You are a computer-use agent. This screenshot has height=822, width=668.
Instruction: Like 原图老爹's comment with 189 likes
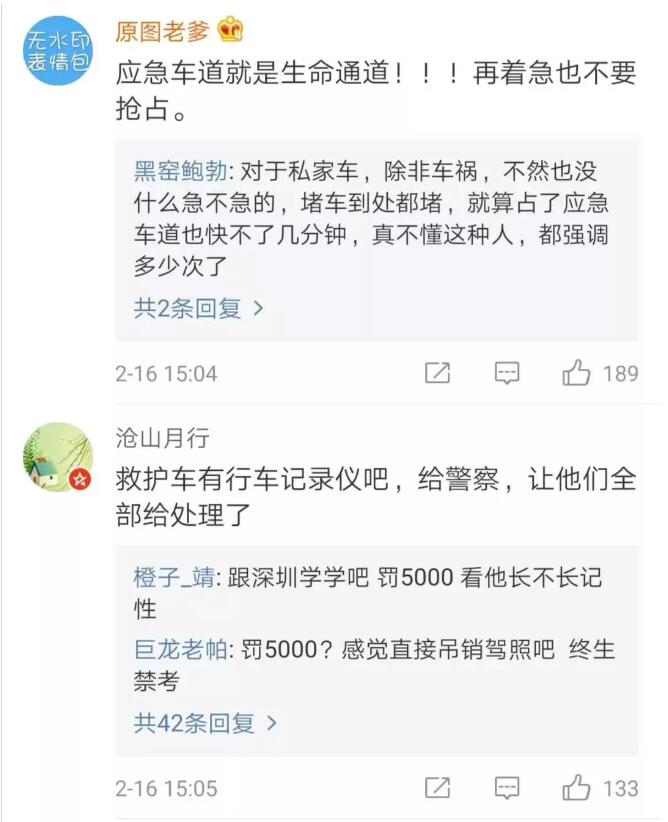tap(577, 374)
